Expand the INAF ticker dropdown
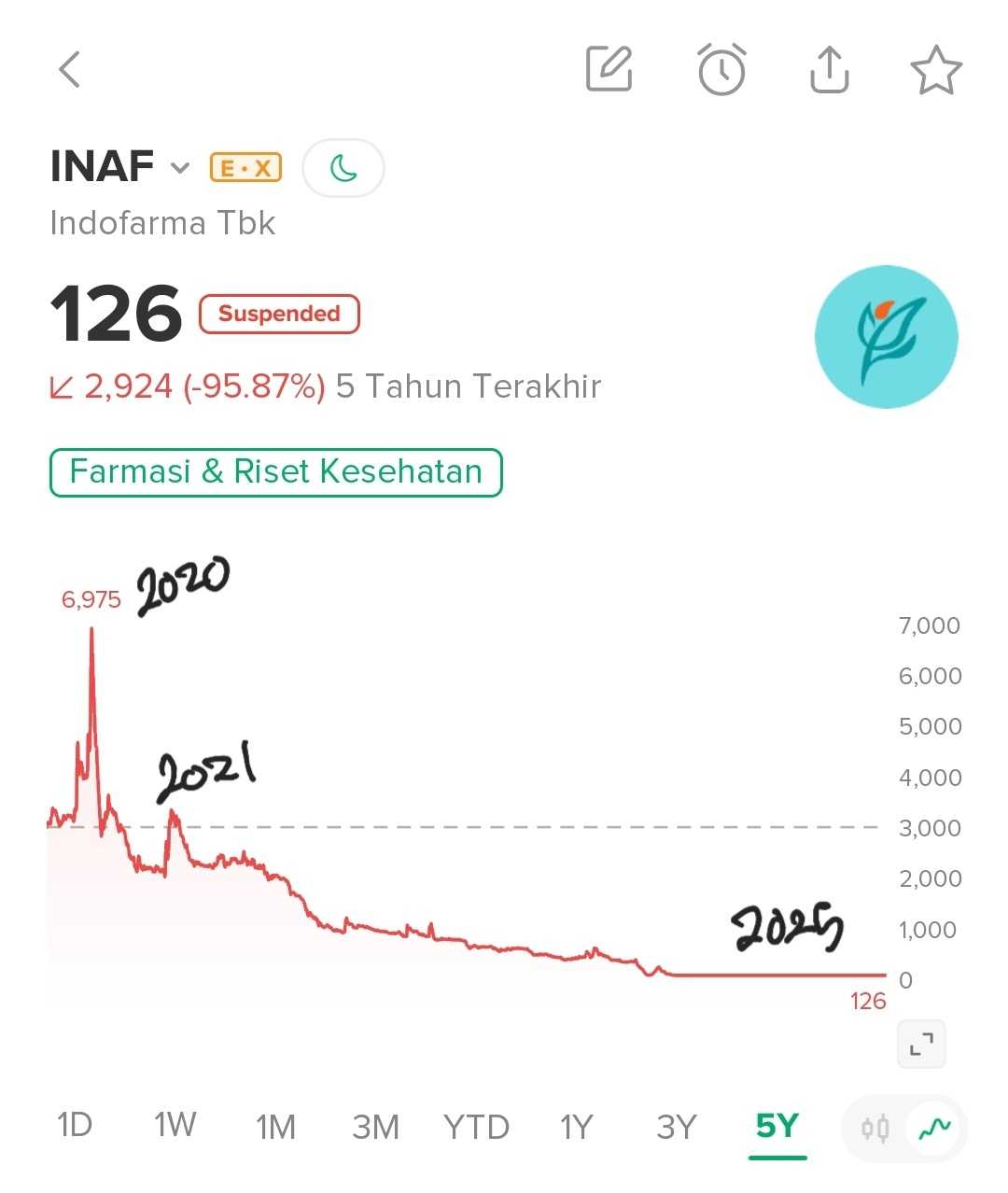Viewport: 1008px width, 1193px height. [180, 169]
